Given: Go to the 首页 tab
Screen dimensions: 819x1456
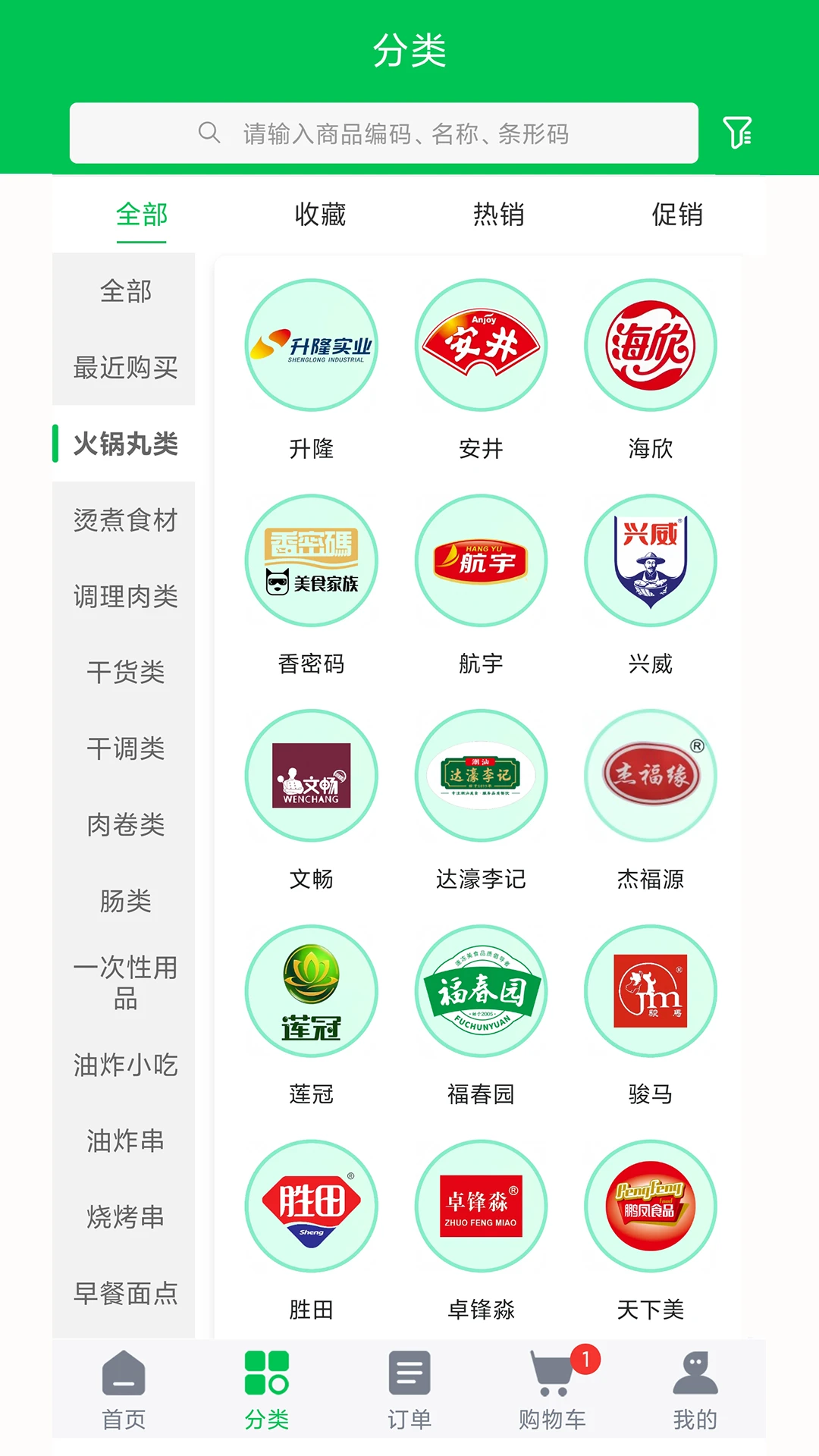Looking at the screenshot, I should pos(124,1389).
